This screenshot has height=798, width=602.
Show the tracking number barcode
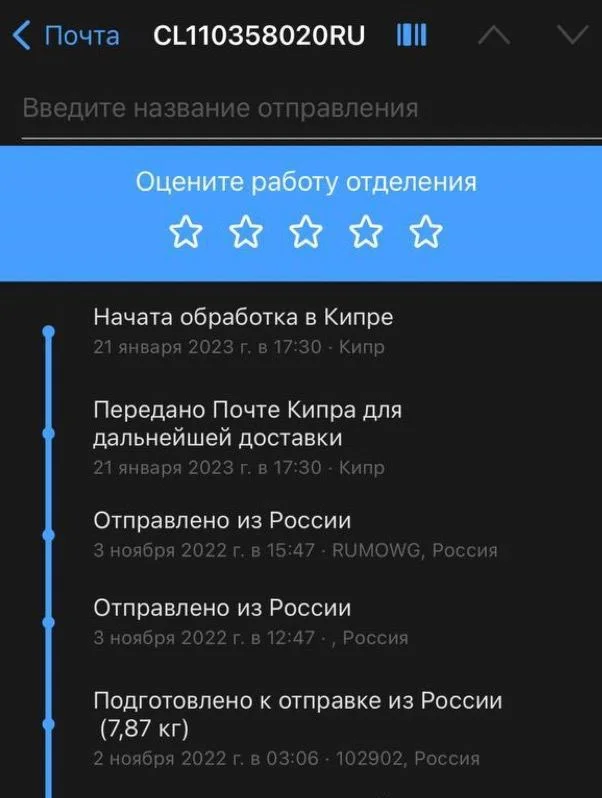[412, 36]
